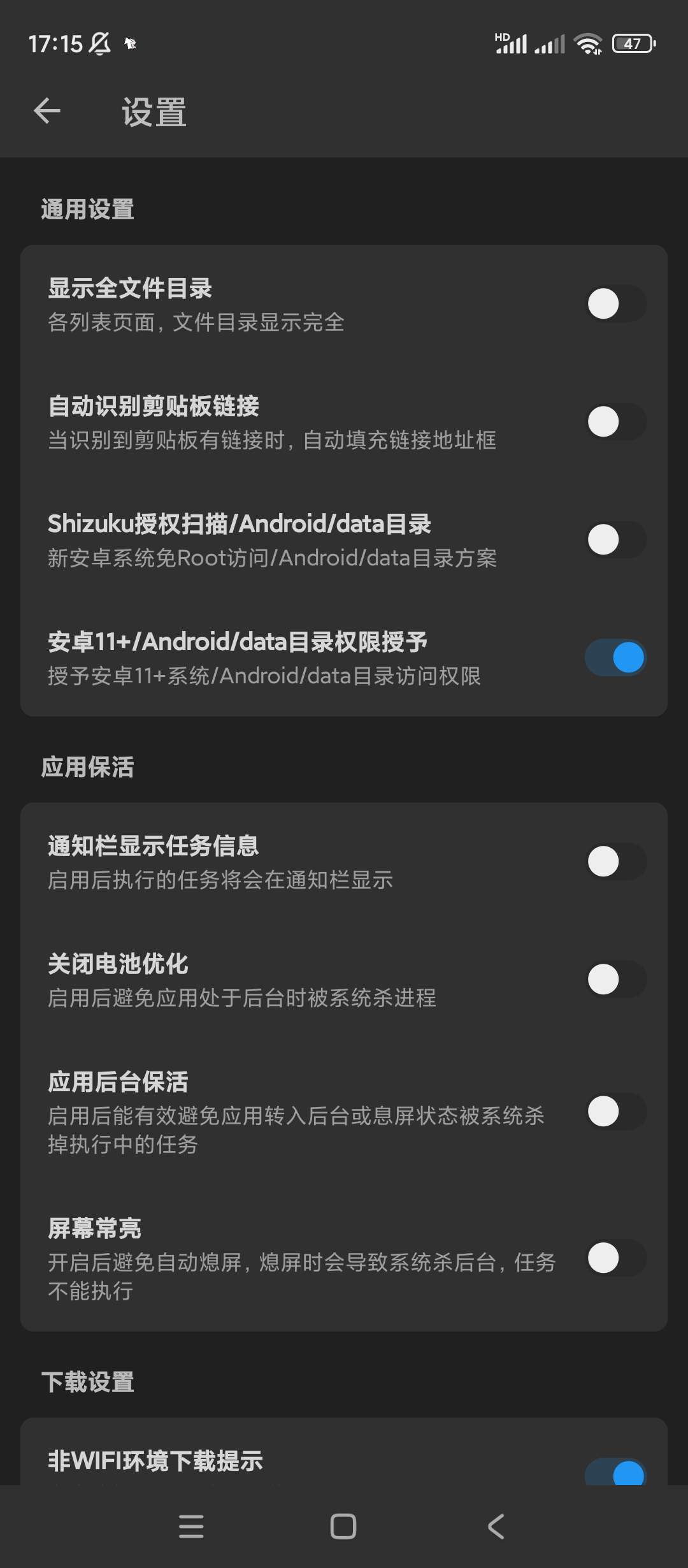688x1568 pixels.
Task: Switch on 关闭电池优化
Action: [x=616, y=980]
